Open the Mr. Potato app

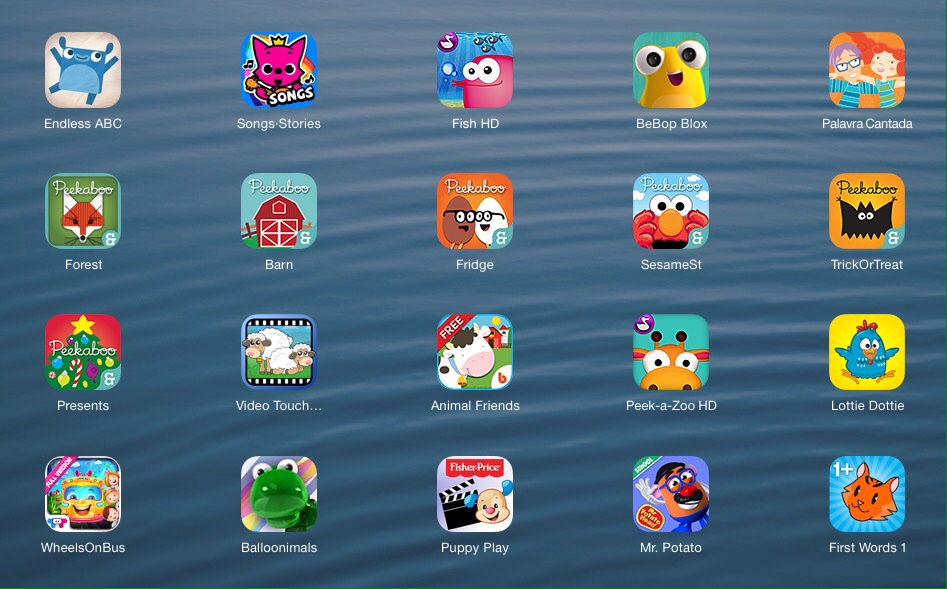click(x=671, y=494)
